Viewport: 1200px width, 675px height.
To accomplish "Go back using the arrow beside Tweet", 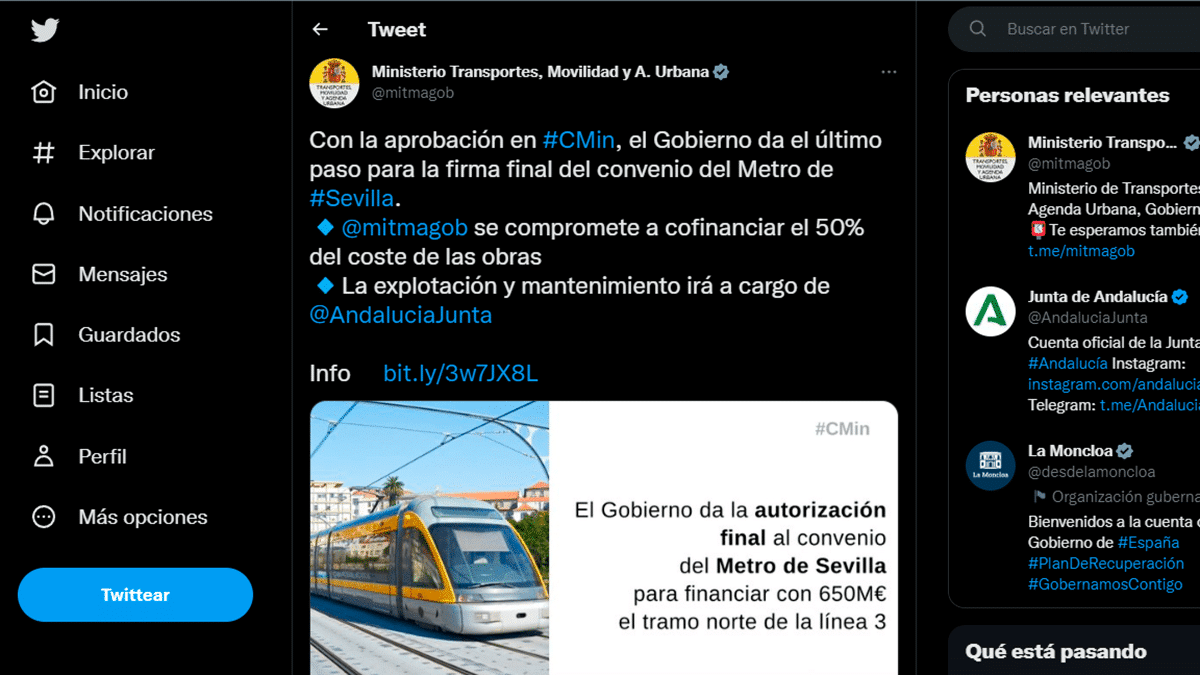I will pos(320,30).
